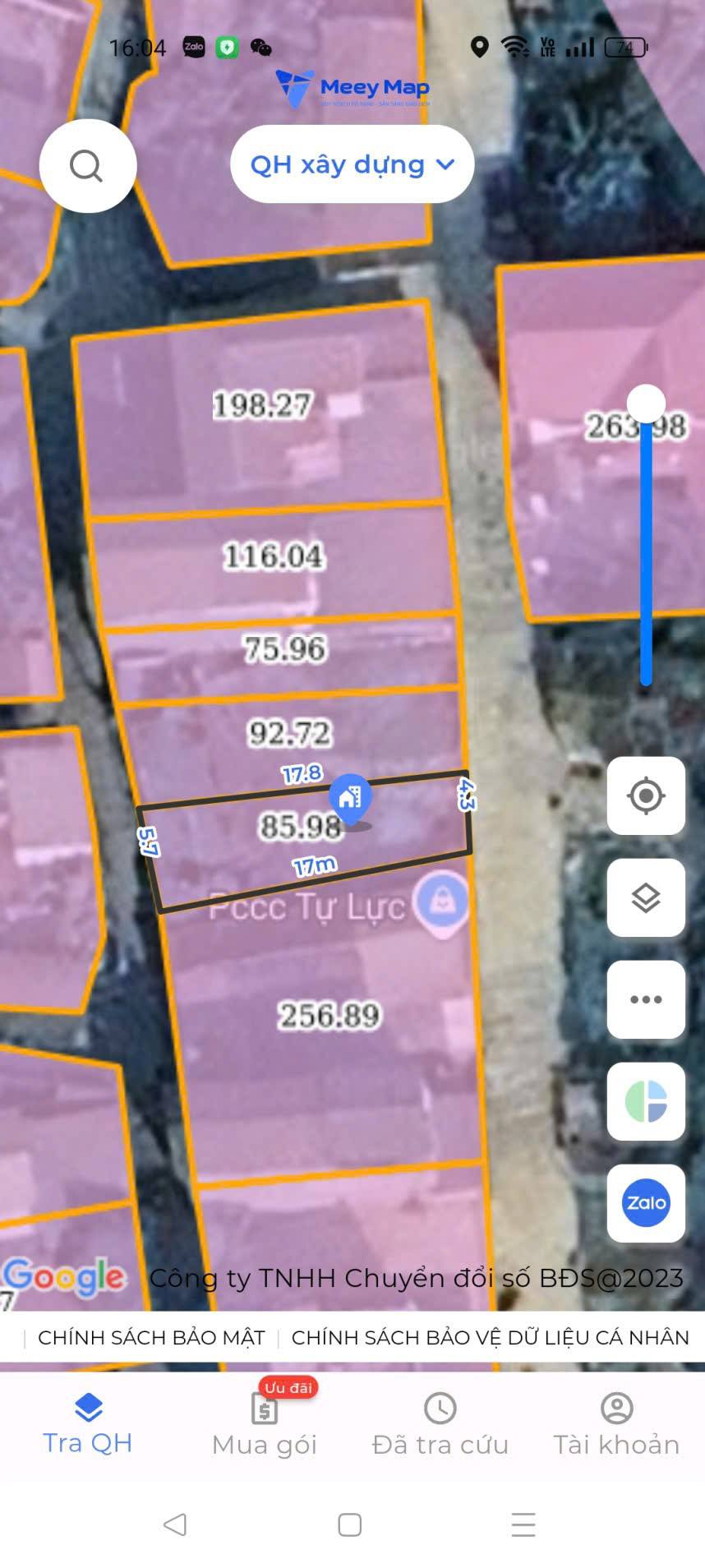Open the three-dot more options button
The height and width of the screenshot is (1568, 705).
[x=646, y=999]
